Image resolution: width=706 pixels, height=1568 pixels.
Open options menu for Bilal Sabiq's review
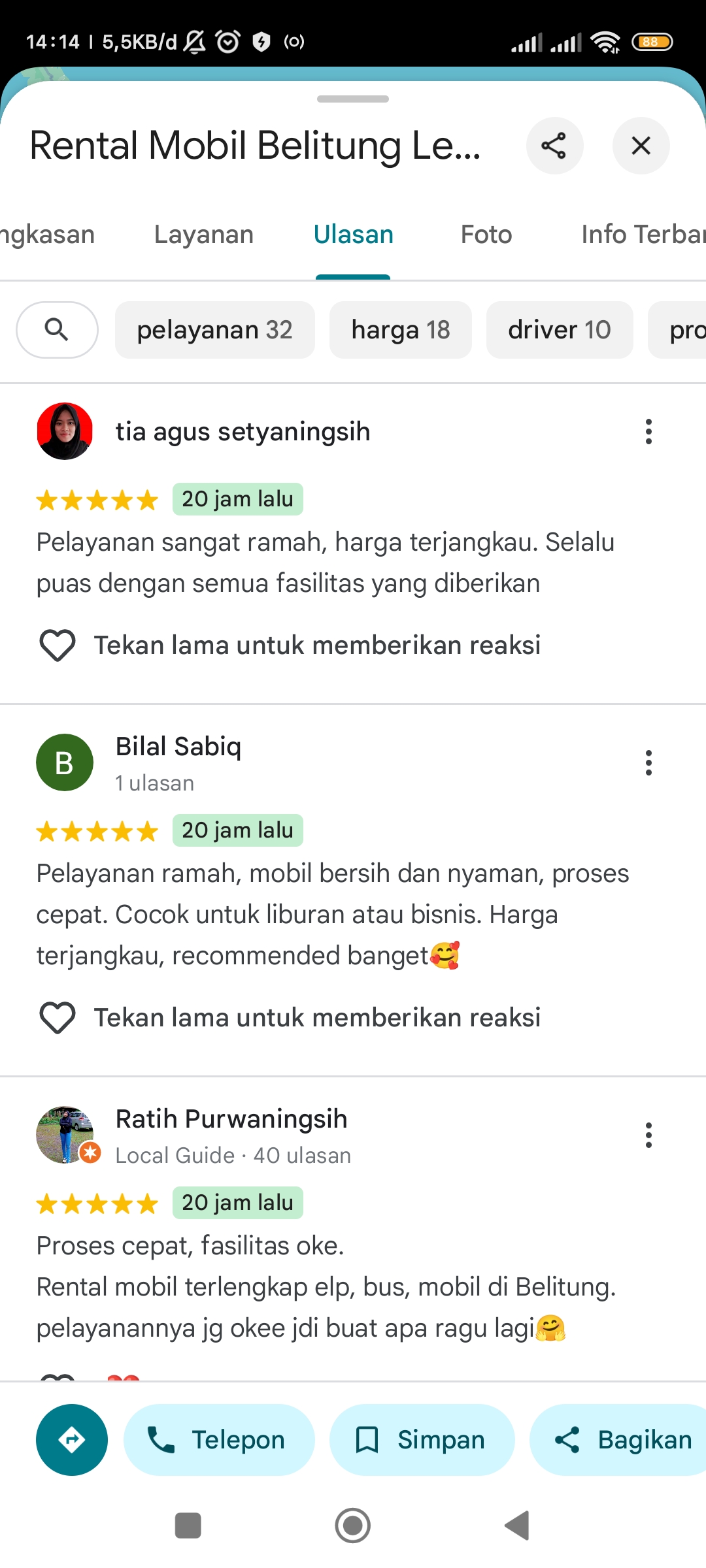point(648,763)
